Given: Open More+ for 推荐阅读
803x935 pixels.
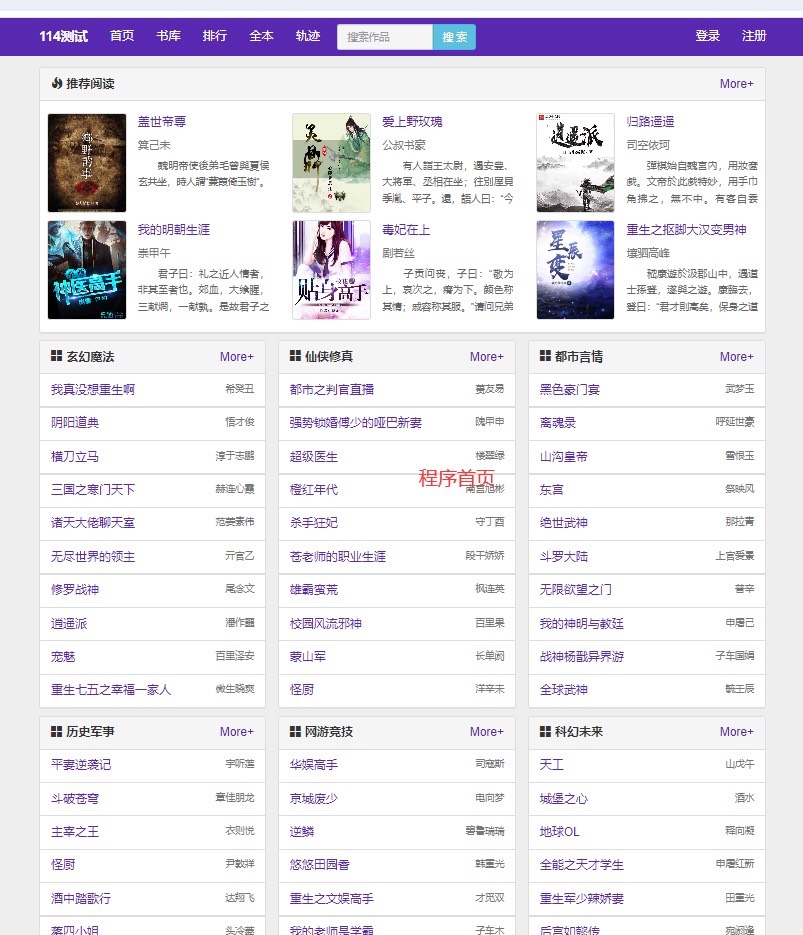Looking at the screenshot, I should 736,84.
